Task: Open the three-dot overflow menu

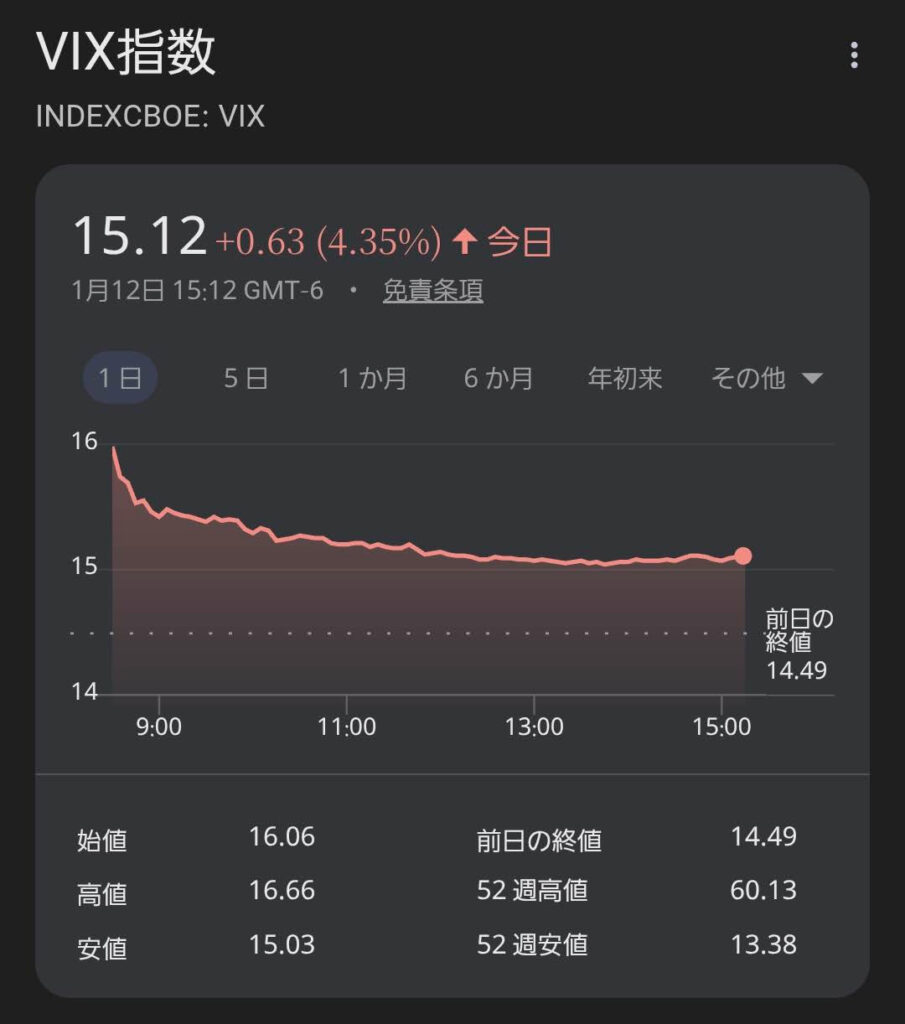Action: point(853,55)
